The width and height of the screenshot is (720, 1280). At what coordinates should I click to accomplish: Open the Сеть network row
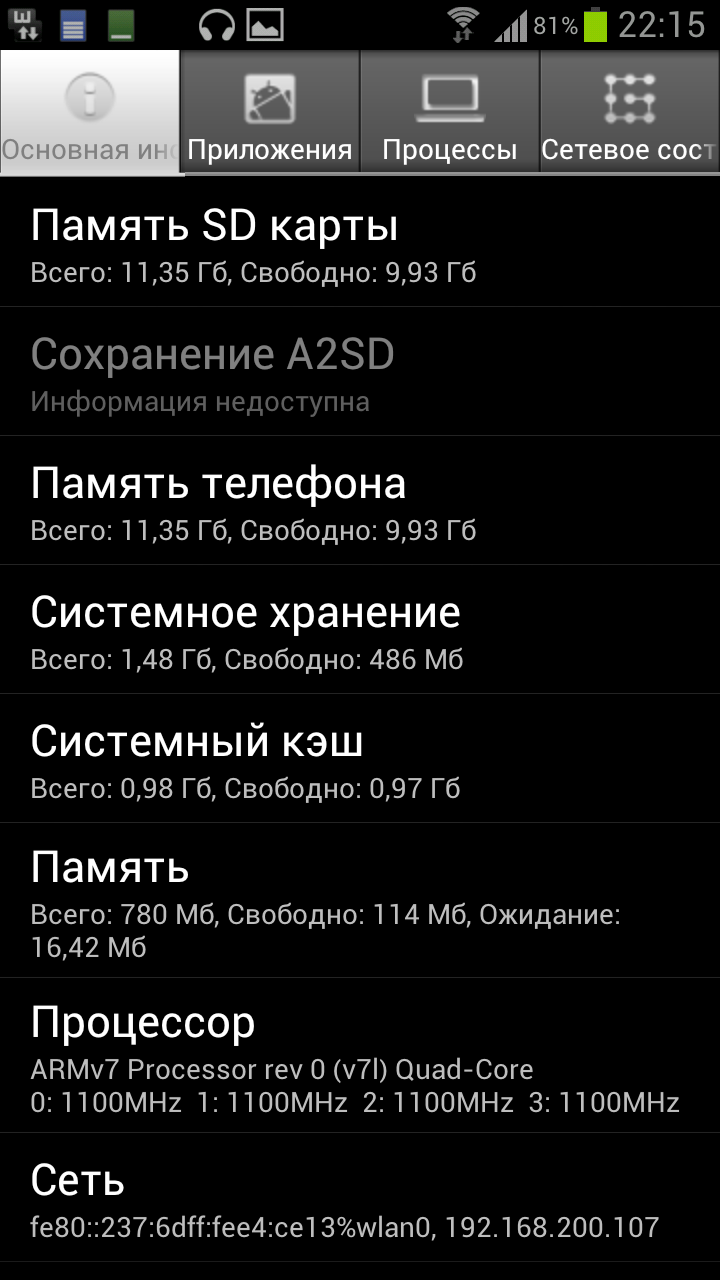(360, 1199)
